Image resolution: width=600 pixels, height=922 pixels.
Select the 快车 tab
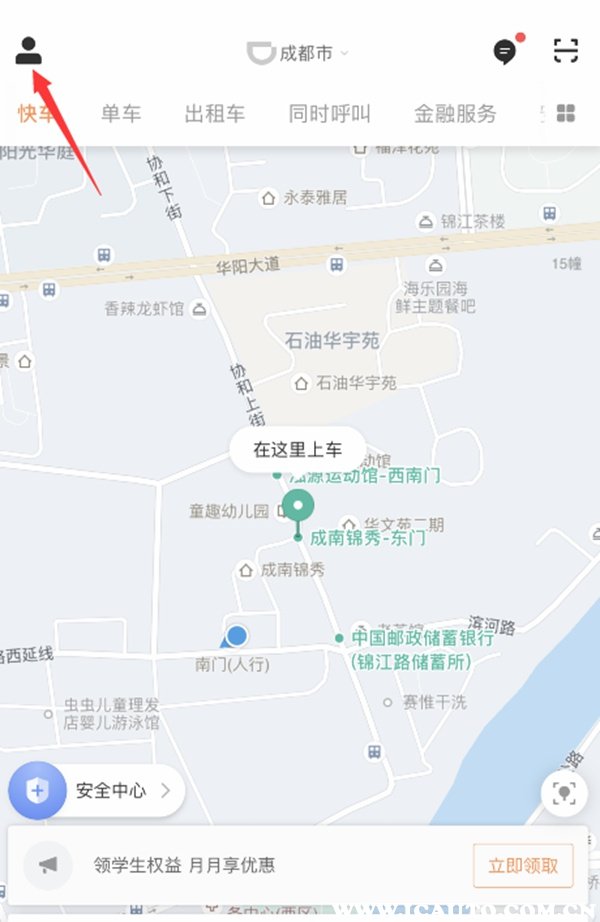[37, 113]
